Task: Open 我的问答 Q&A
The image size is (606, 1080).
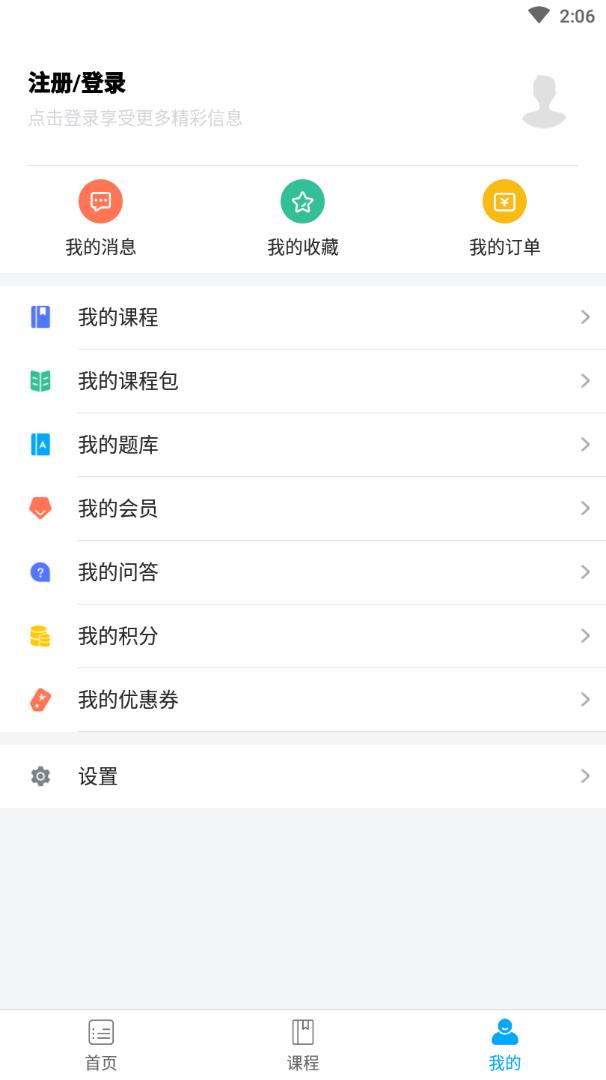Action: [x=303, y=572]
